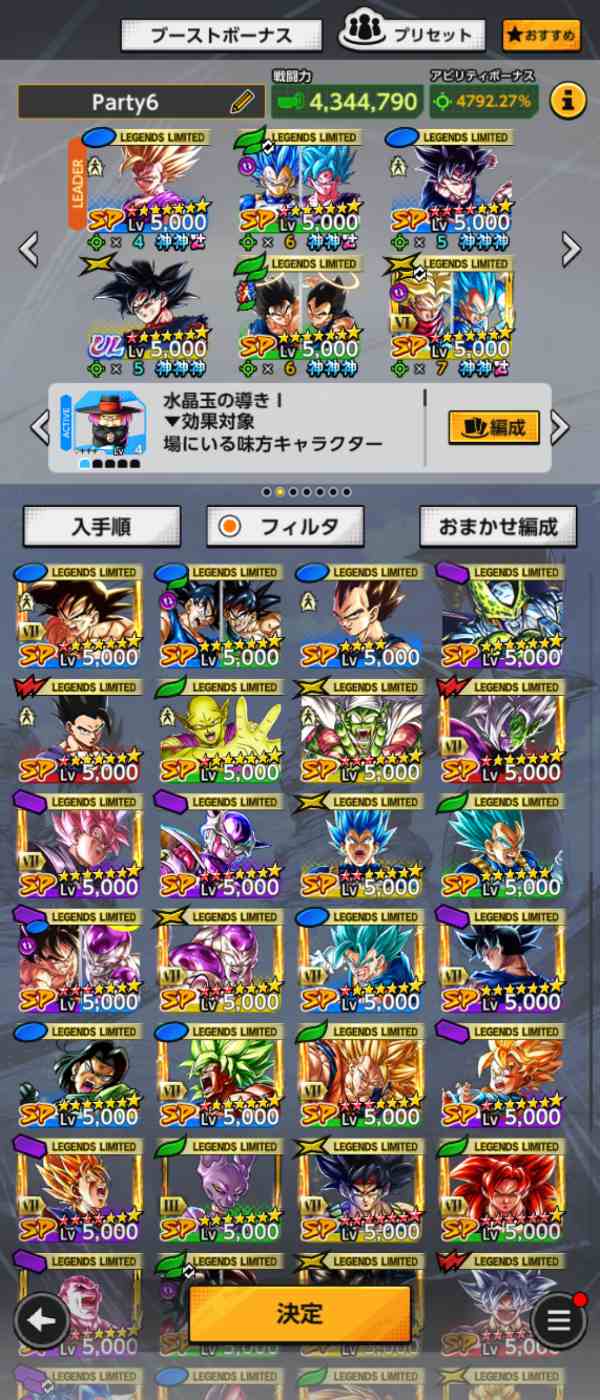Go to the next party with right arrow

pos(571,250)
